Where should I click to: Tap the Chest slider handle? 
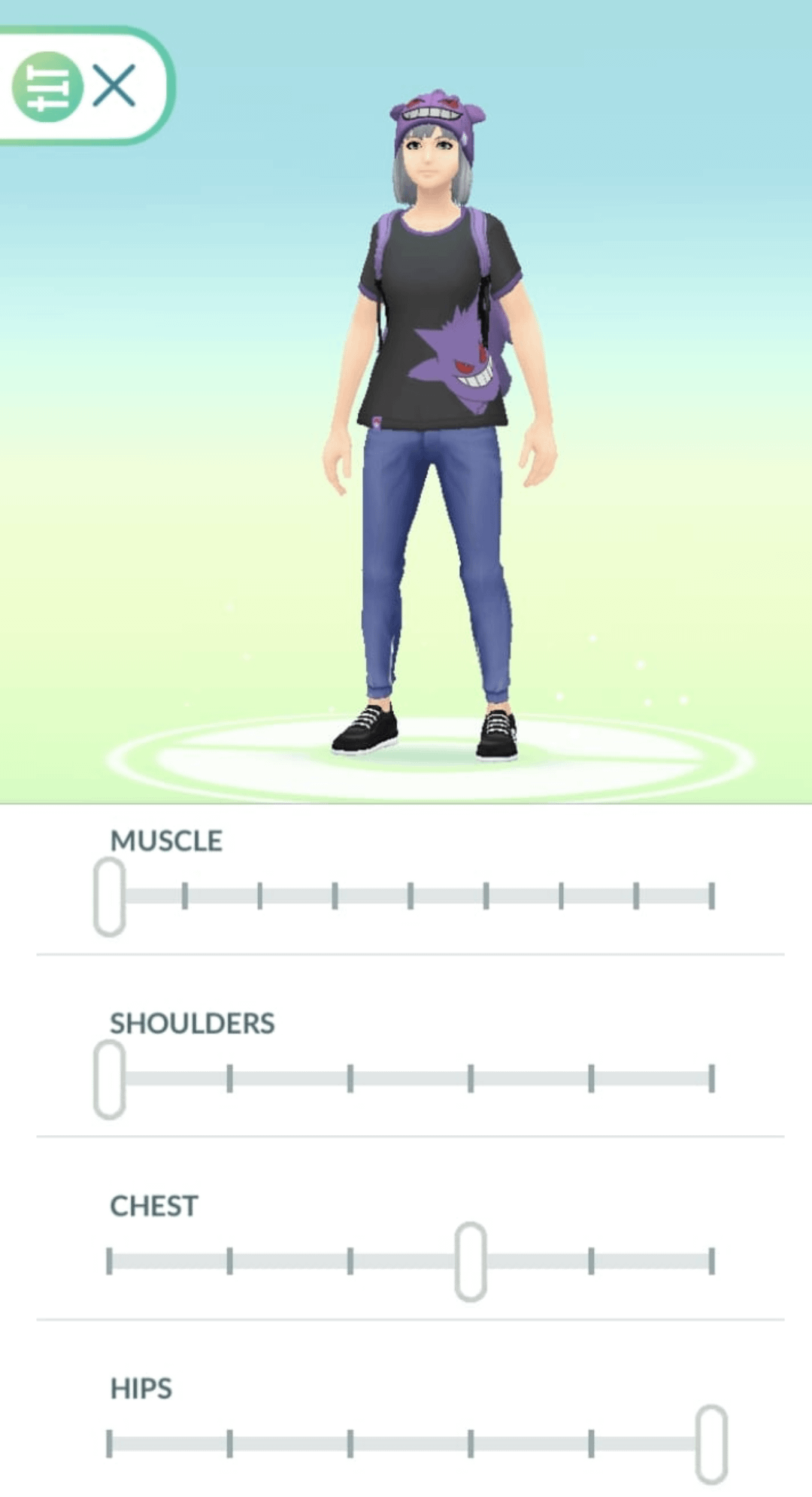click(x=471, y=1262)
